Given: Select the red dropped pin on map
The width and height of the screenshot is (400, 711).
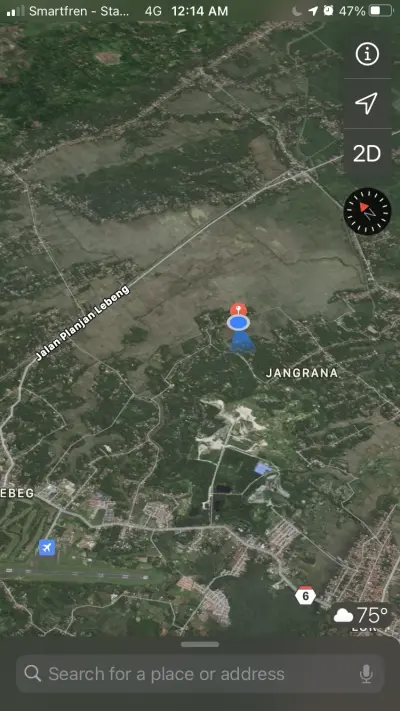Looking at the screenshot, I should (x=238, y=310).
